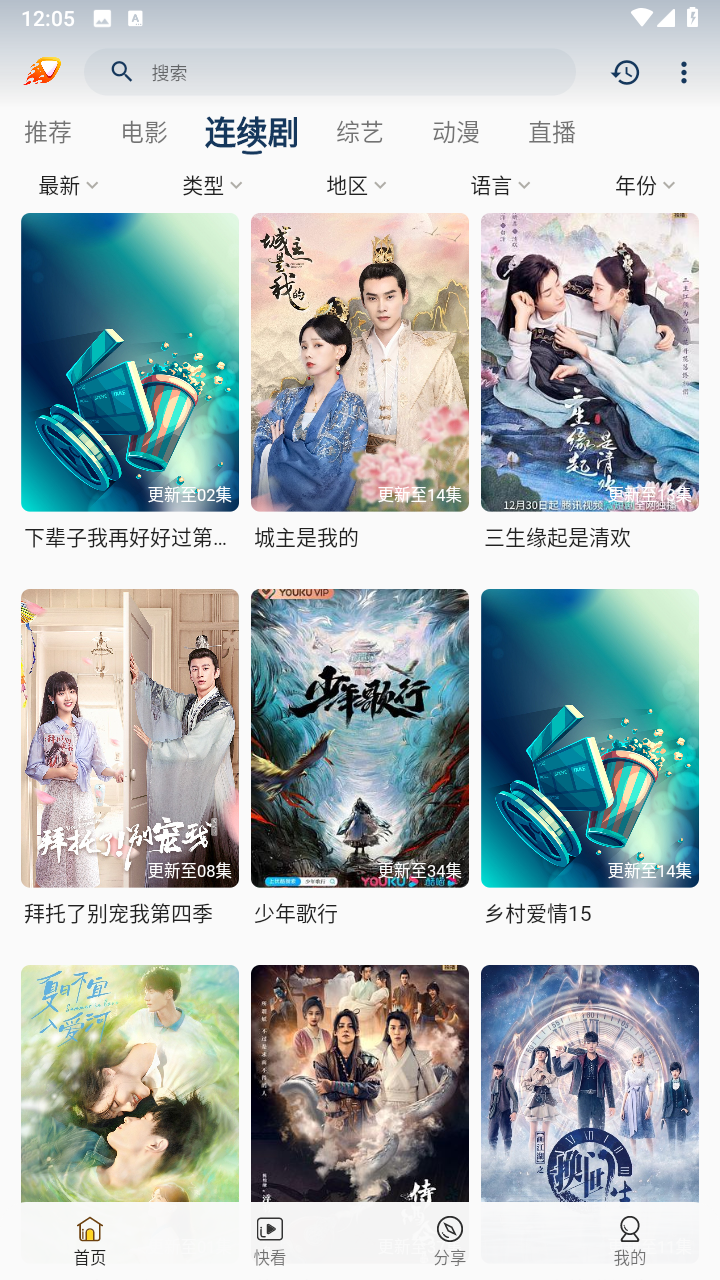Open watch history clock icon
Viewport: 720px width, 1280px height.
tap(625, 72)
